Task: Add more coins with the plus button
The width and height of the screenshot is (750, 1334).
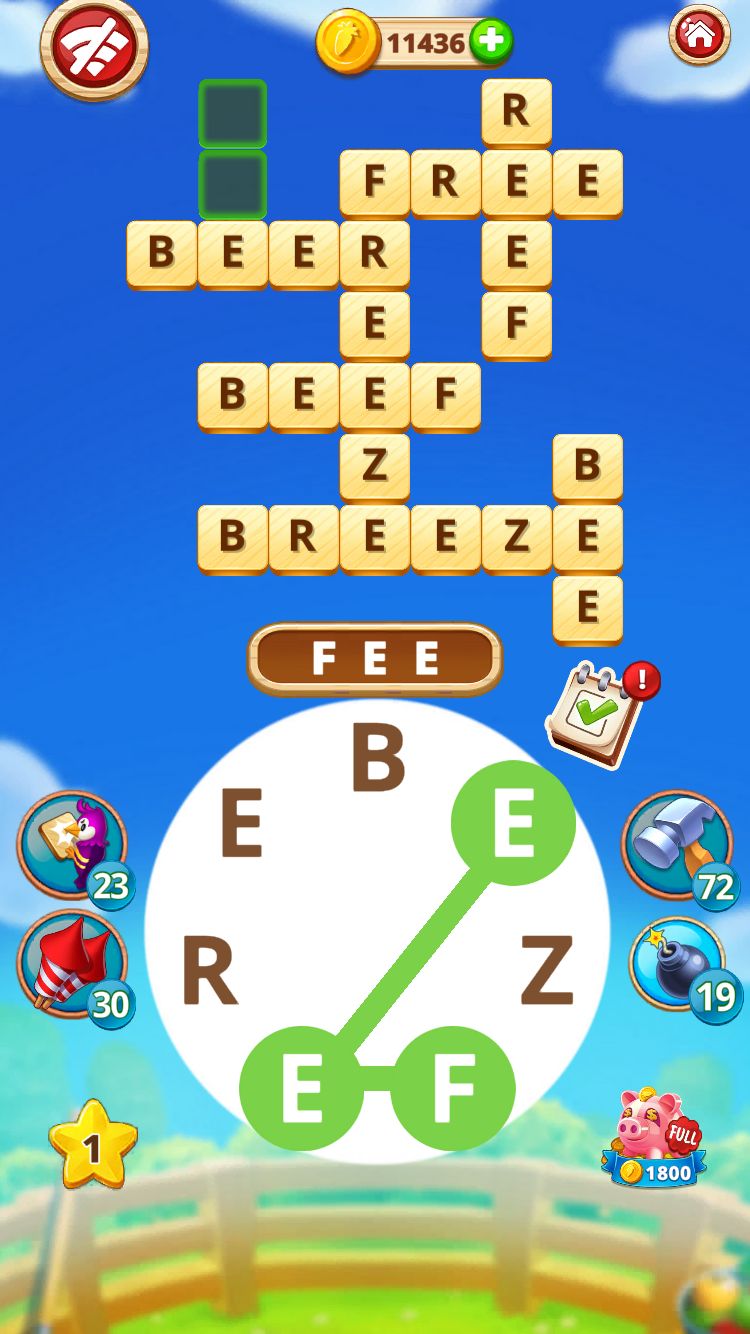Action: 490,42
